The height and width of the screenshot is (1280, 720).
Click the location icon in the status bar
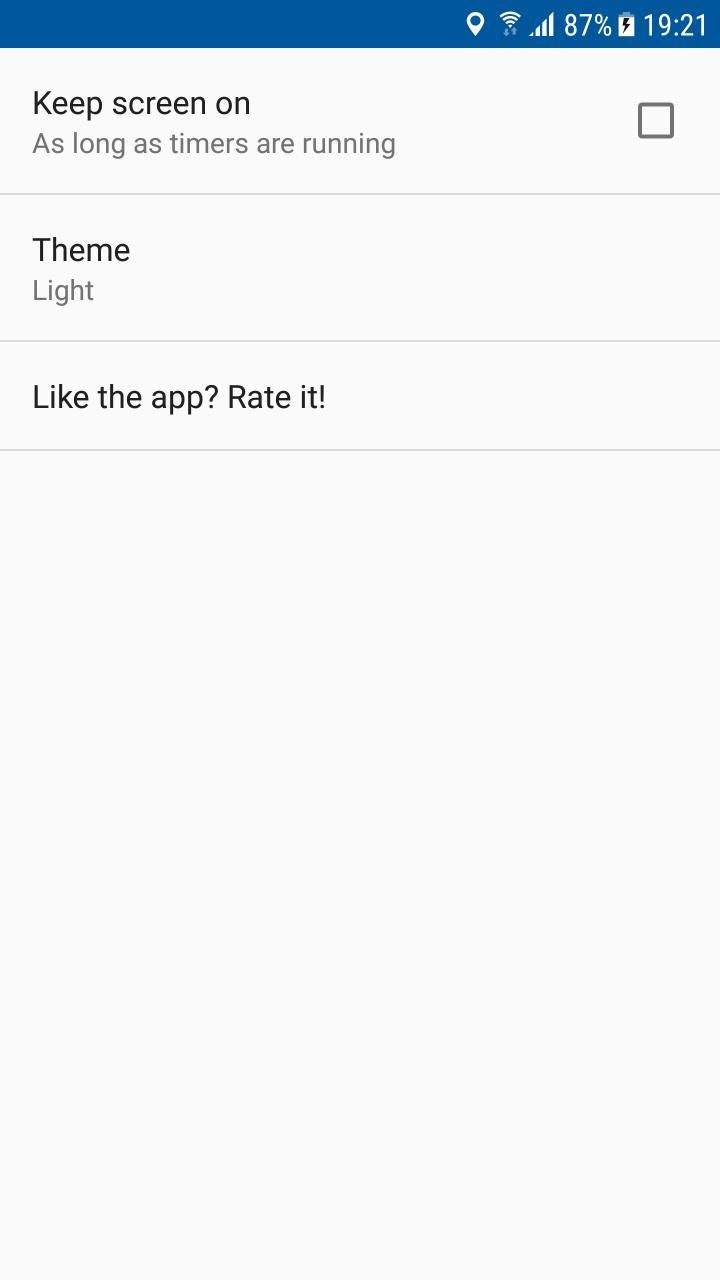[476, 22]
